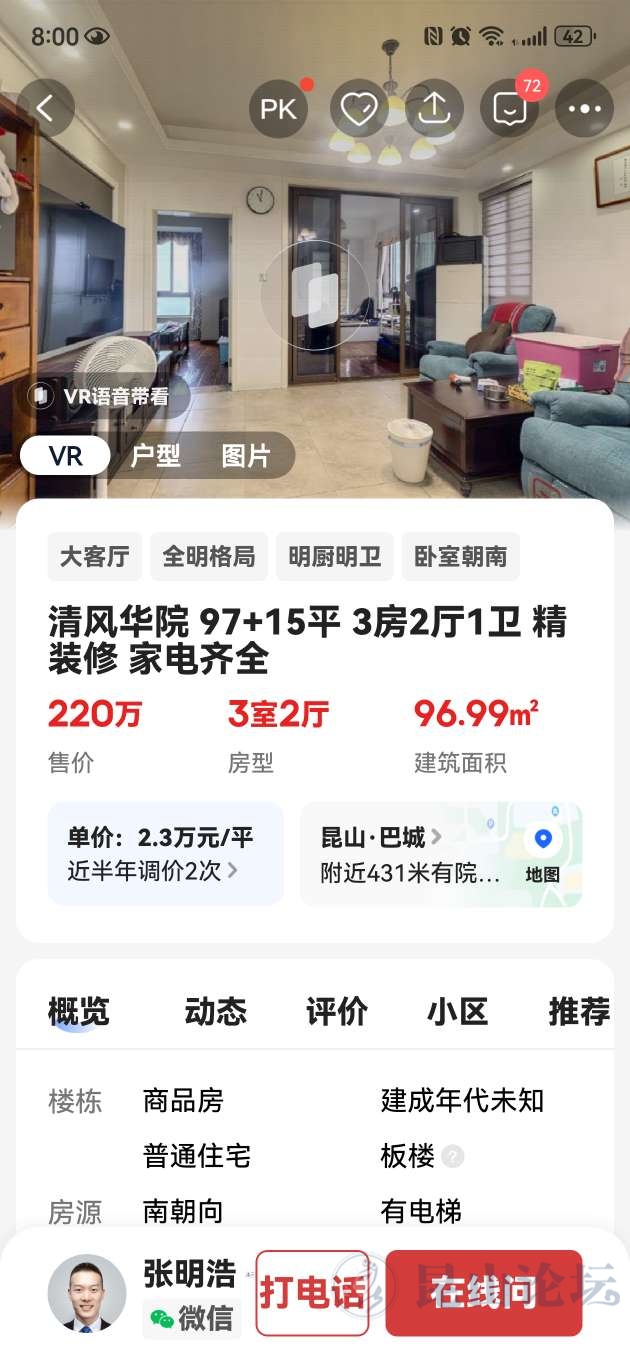Image resolution: width=630 pixels, height=1360 pixels.
Task: Open the PK comparison tool
Action: pyautogui.click(x=278, y=108)
